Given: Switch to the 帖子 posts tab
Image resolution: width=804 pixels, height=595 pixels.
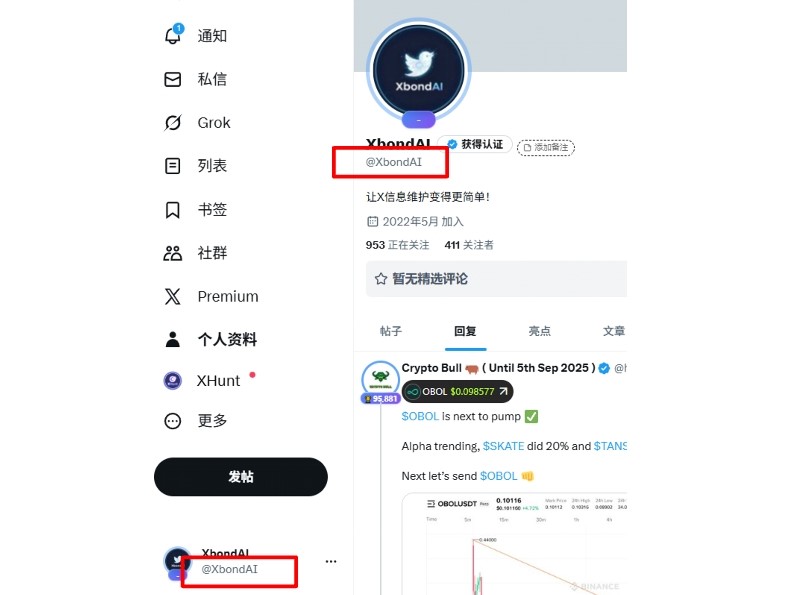Looking at the screenshot, I should pyautogui.click(x=391, y=331).
